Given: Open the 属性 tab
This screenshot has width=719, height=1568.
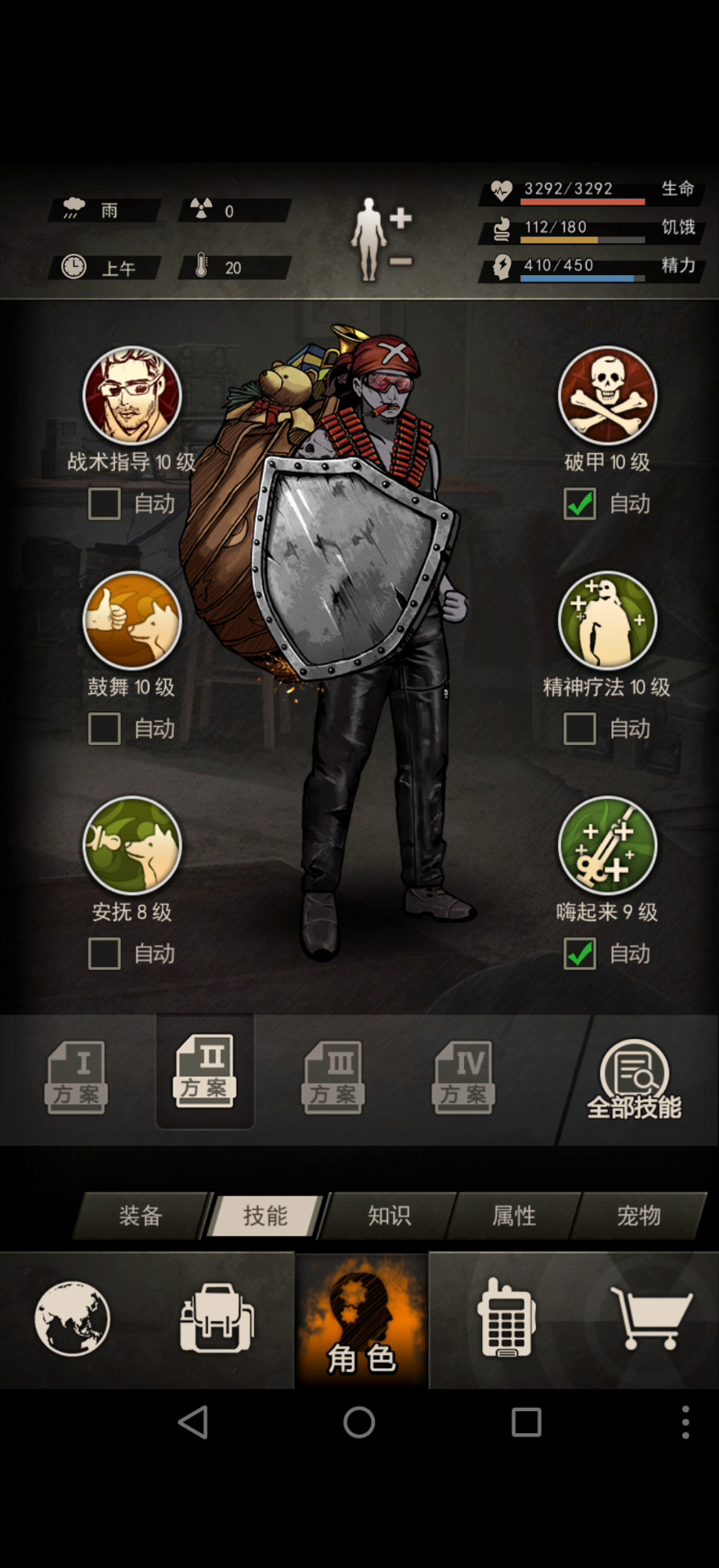Looking at the screenshot, I should point(514,1216).
